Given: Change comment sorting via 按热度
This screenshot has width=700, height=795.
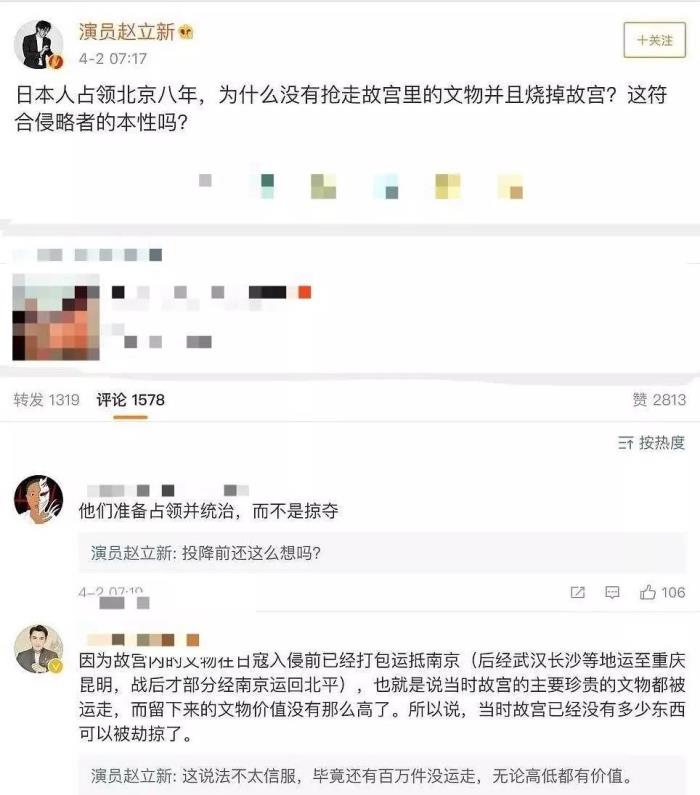Looking at the screenshot, I should coord(652,443).
